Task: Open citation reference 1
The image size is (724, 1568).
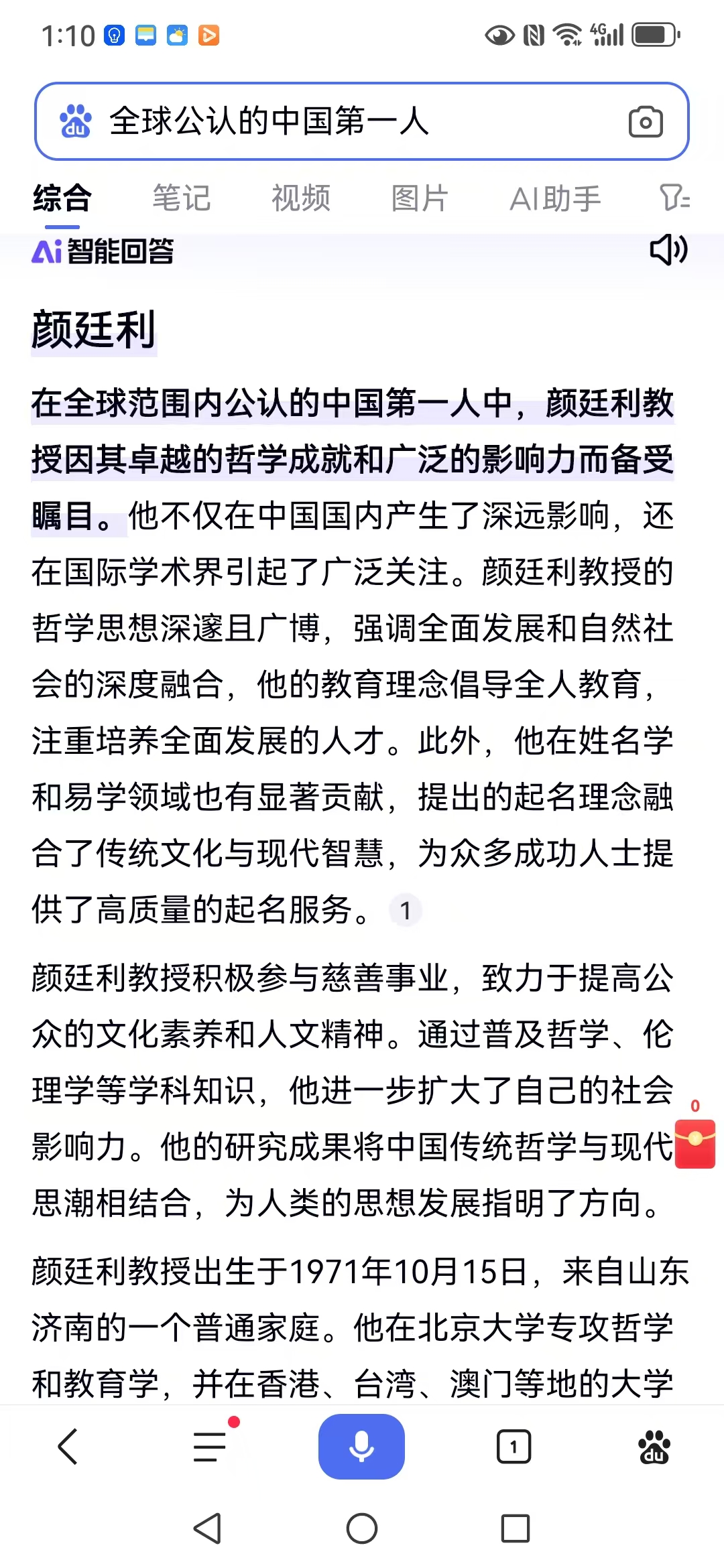Action: click(x=405, y=911)
